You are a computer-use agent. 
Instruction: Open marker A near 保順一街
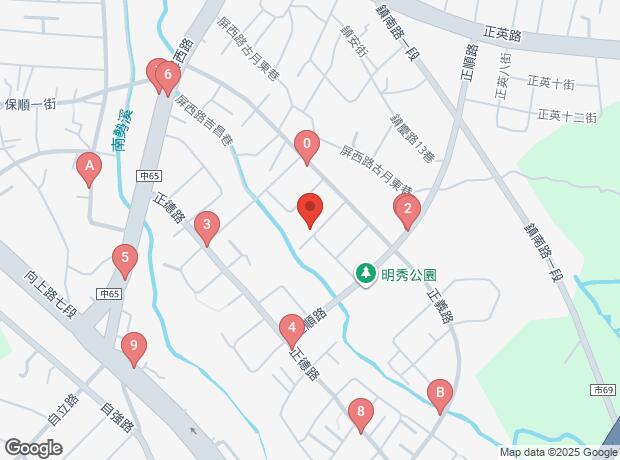90,167
